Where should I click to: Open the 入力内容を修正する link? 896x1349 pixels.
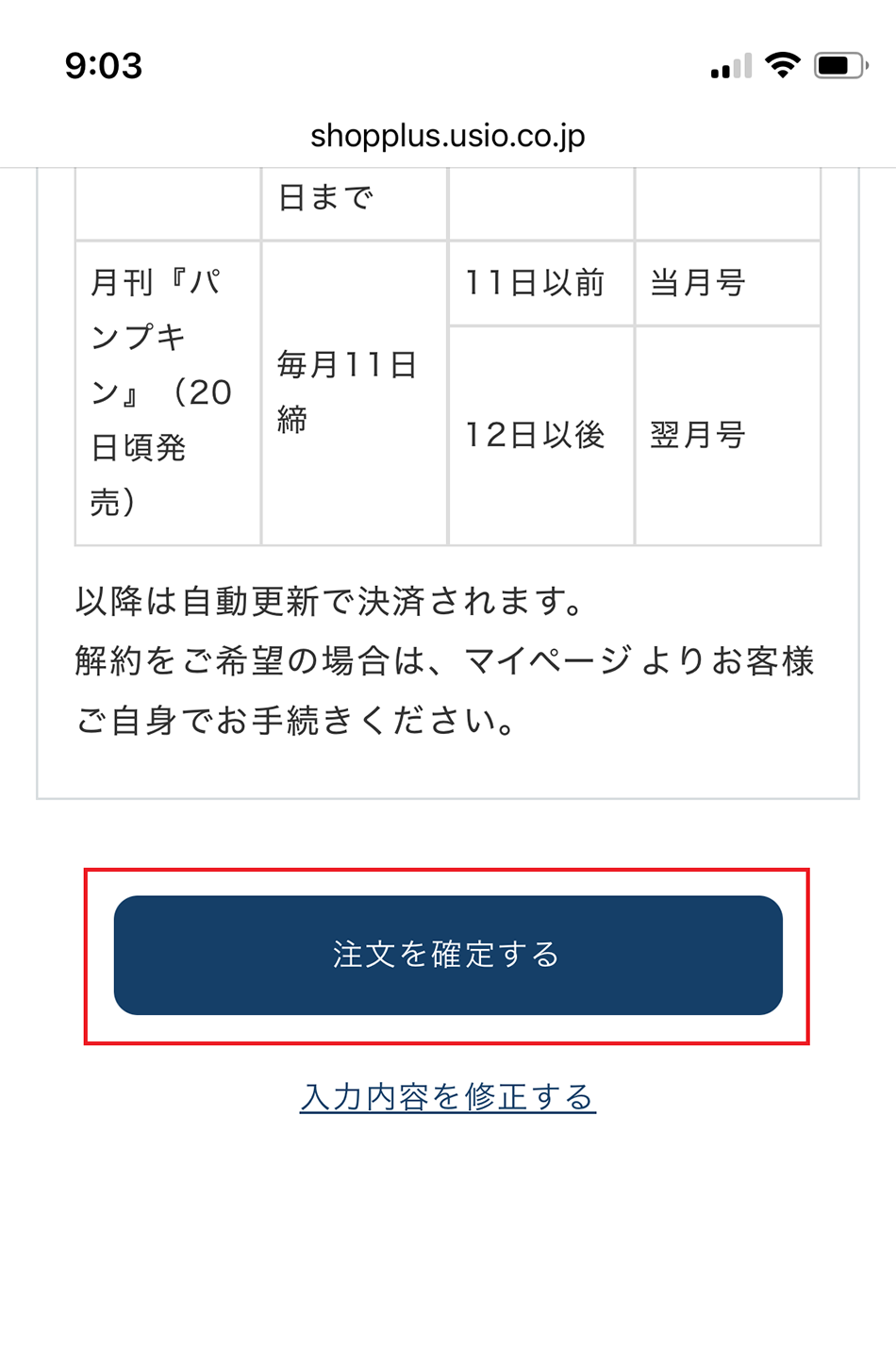pyautogui.click(x=448, y=1097)
